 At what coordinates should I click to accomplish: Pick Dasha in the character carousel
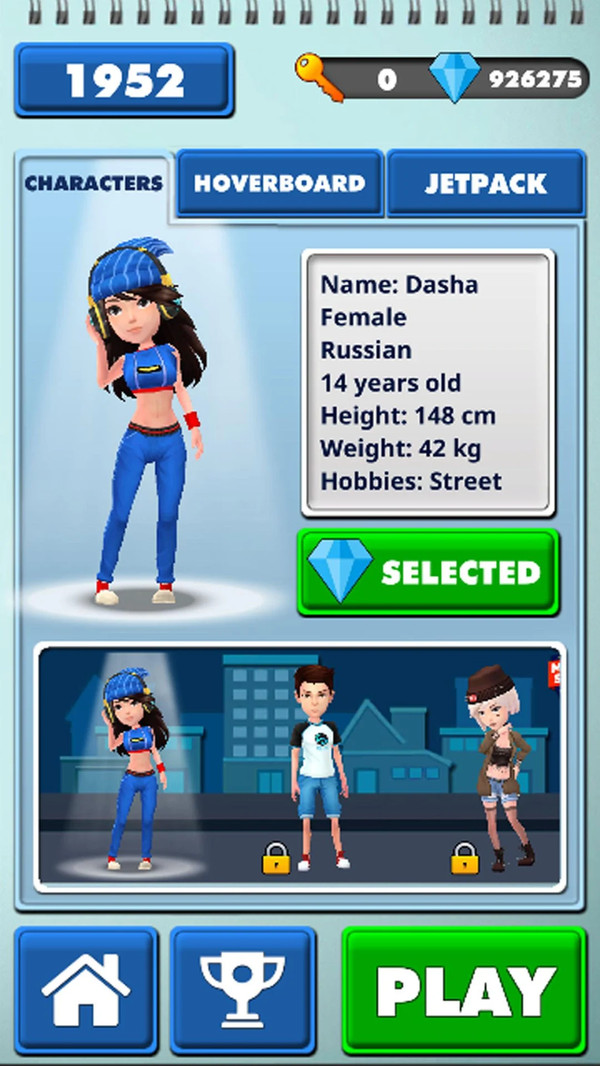click(134, 767)
